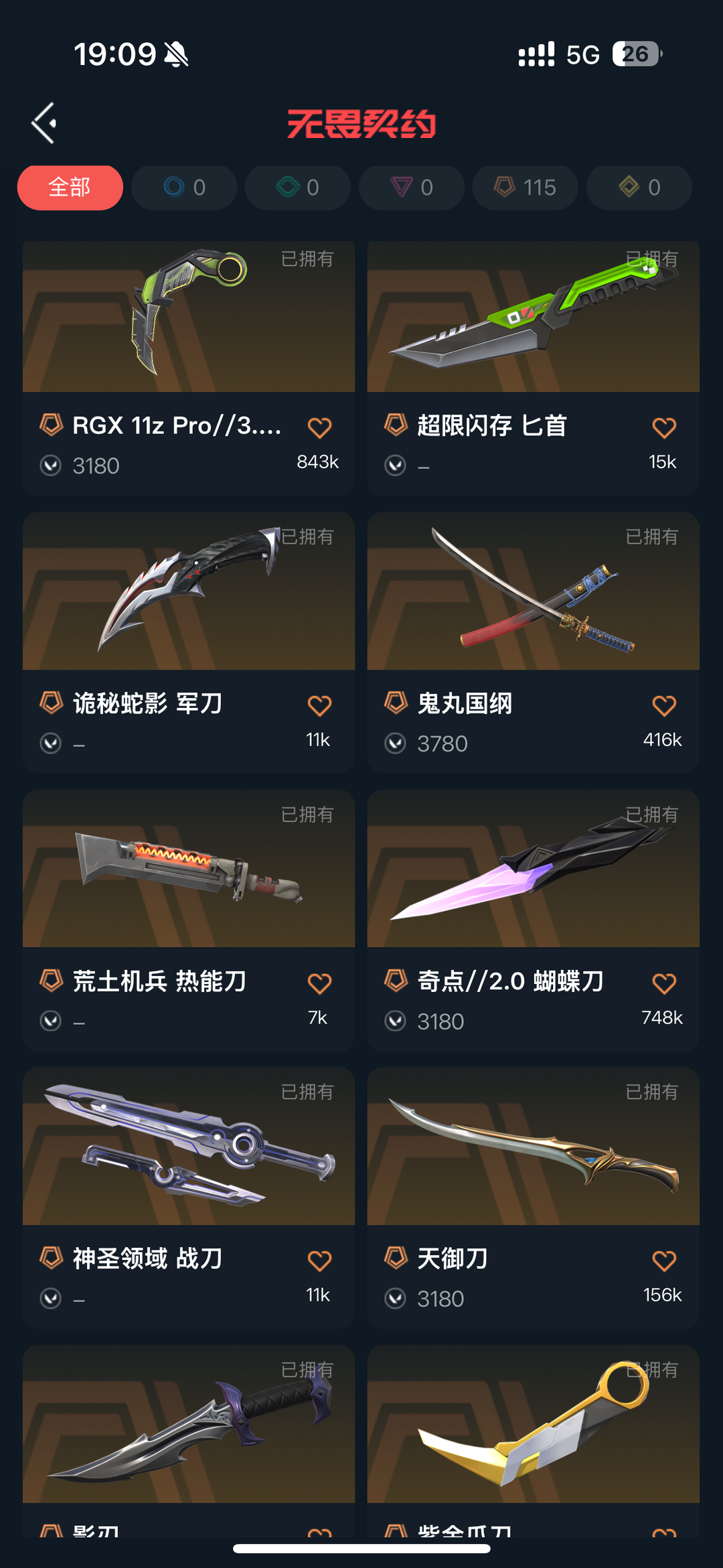Like the 超限闪存 匕首 skin
Image resolution: width=723 pixels, height=1568 pixels.
(x=664, y=427)
